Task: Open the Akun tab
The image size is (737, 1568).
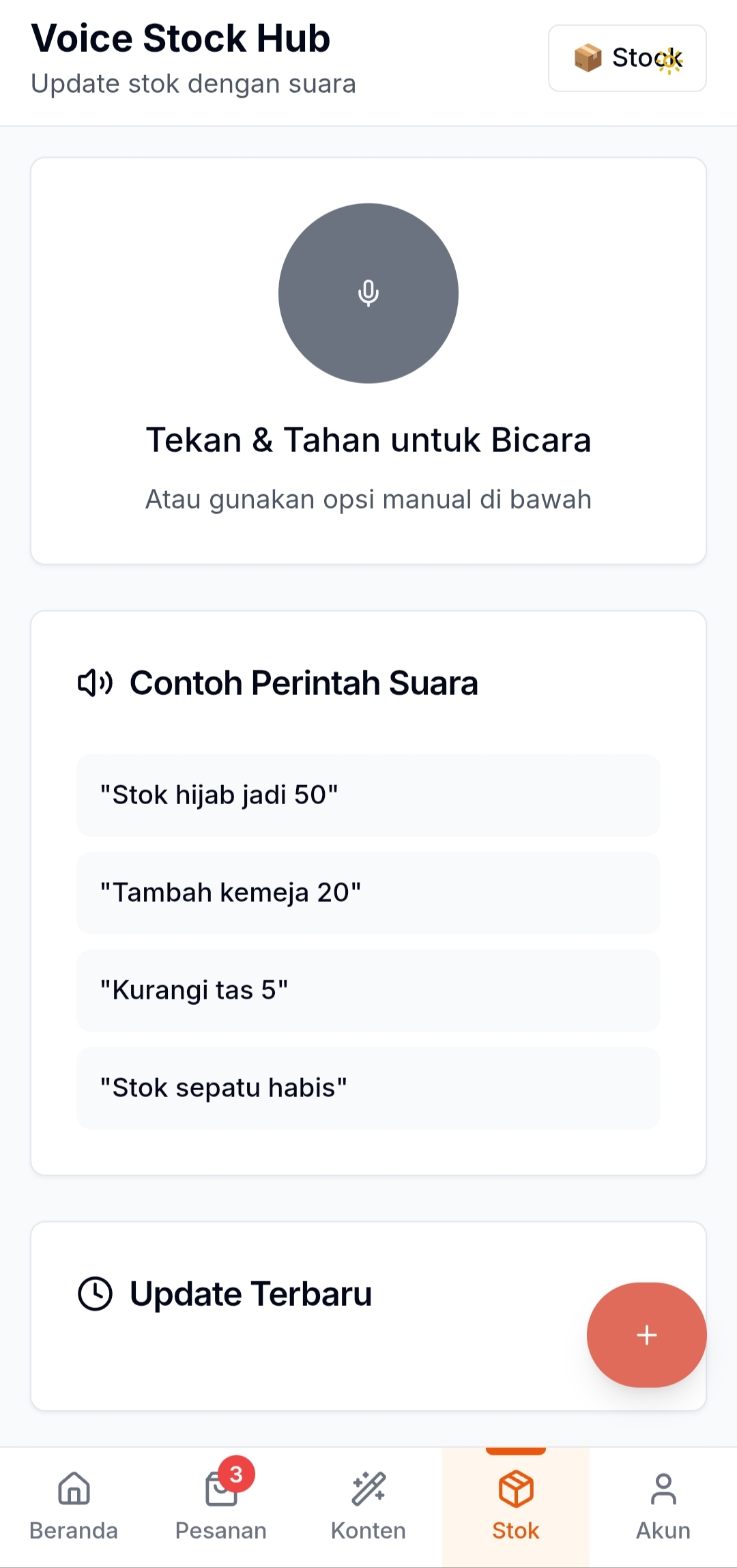Action: coord(663,1507)
